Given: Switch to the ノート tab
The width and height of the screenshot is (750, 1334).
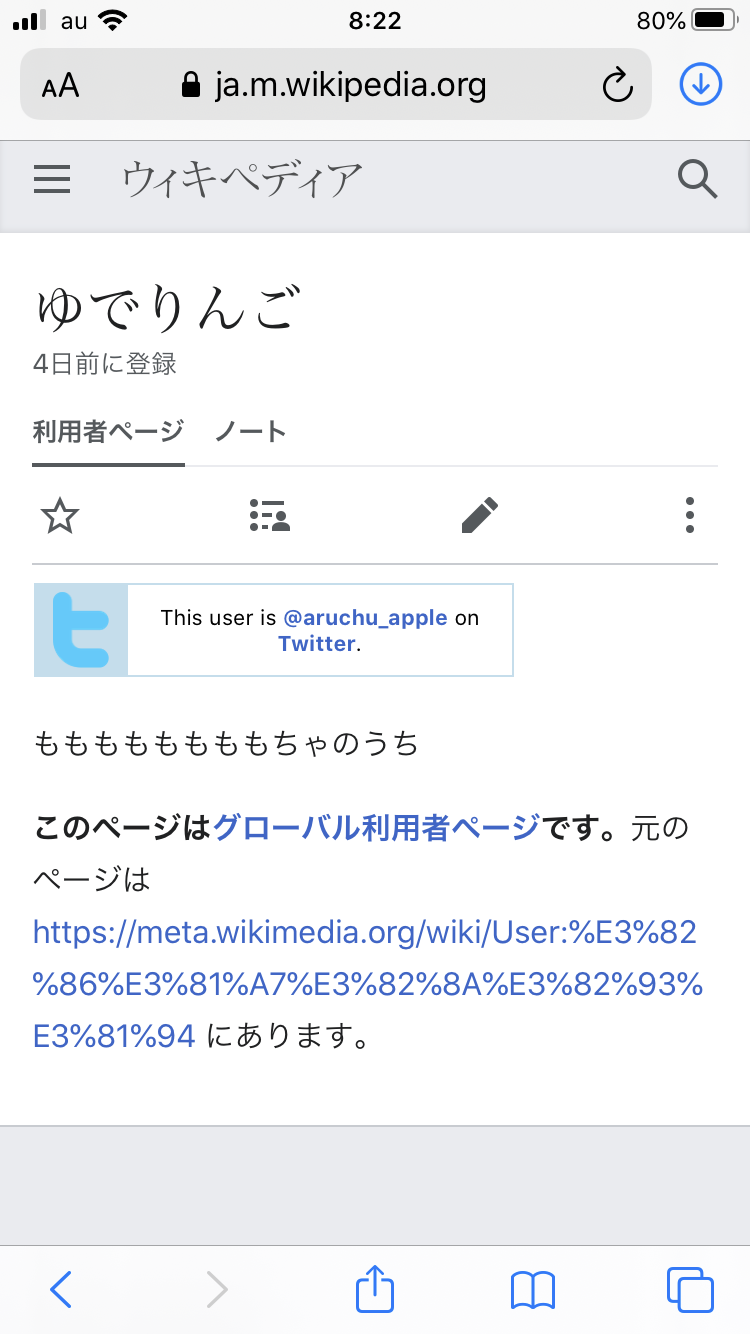Looking at the screenshot, I should pyautogui.click(x=251, y=431).
